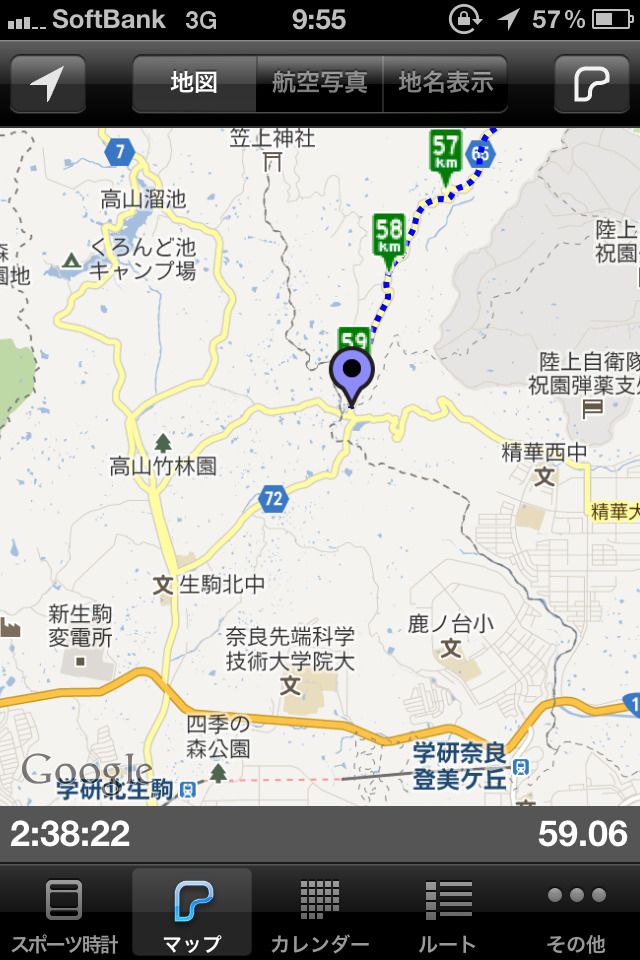Show more options in その他
This screenshot has height=960, width=640.
tap(576, 913)
